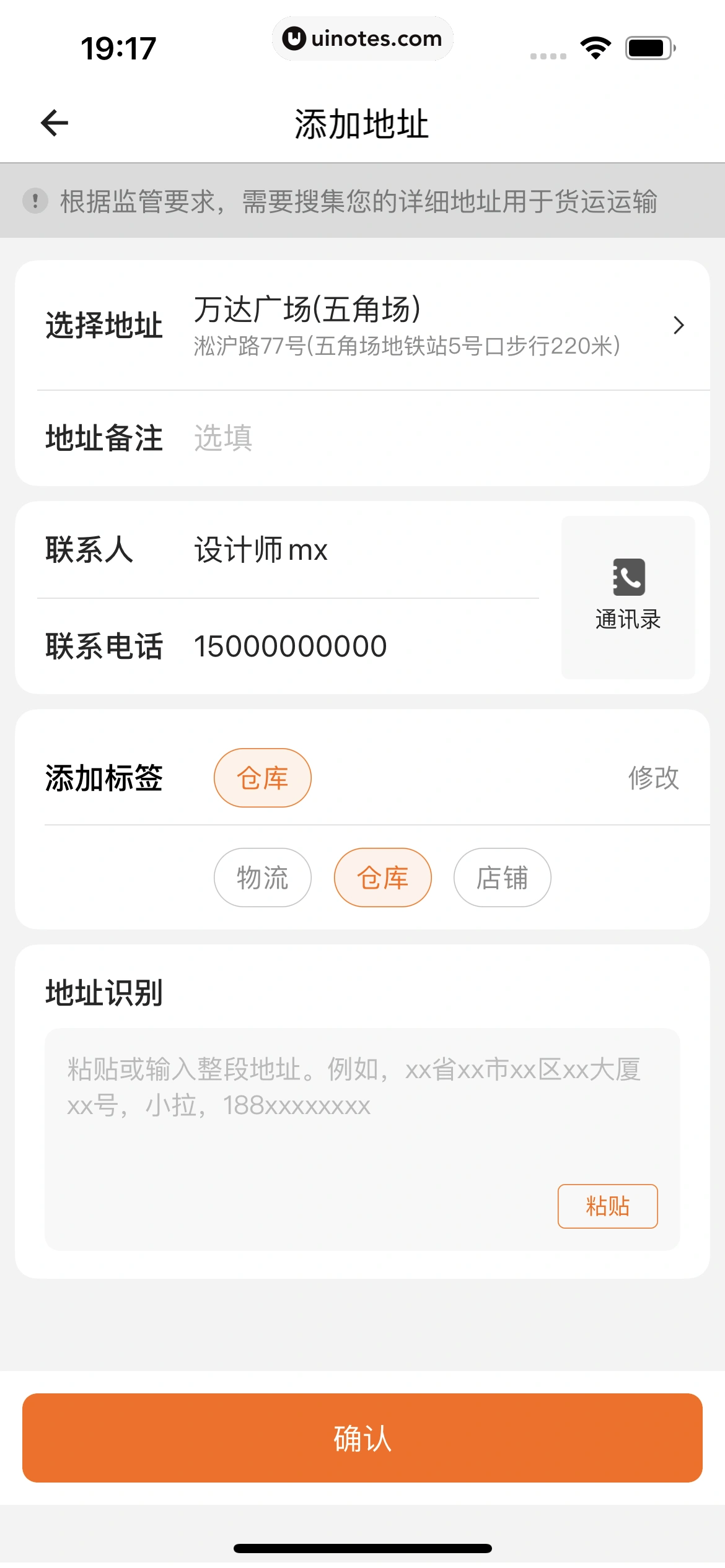Select the 物流 tag
The width and height of the screenshot is (725, 1568).
coord(261,877)
